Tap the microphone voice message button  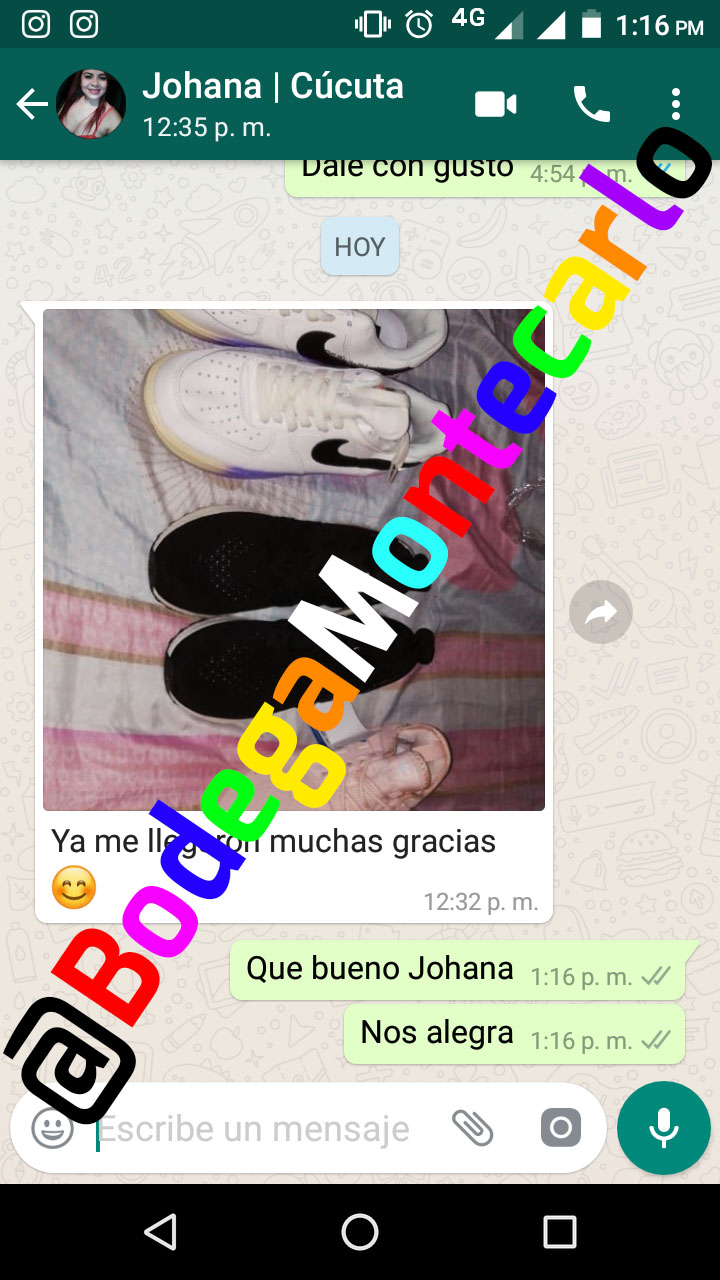664,1128
